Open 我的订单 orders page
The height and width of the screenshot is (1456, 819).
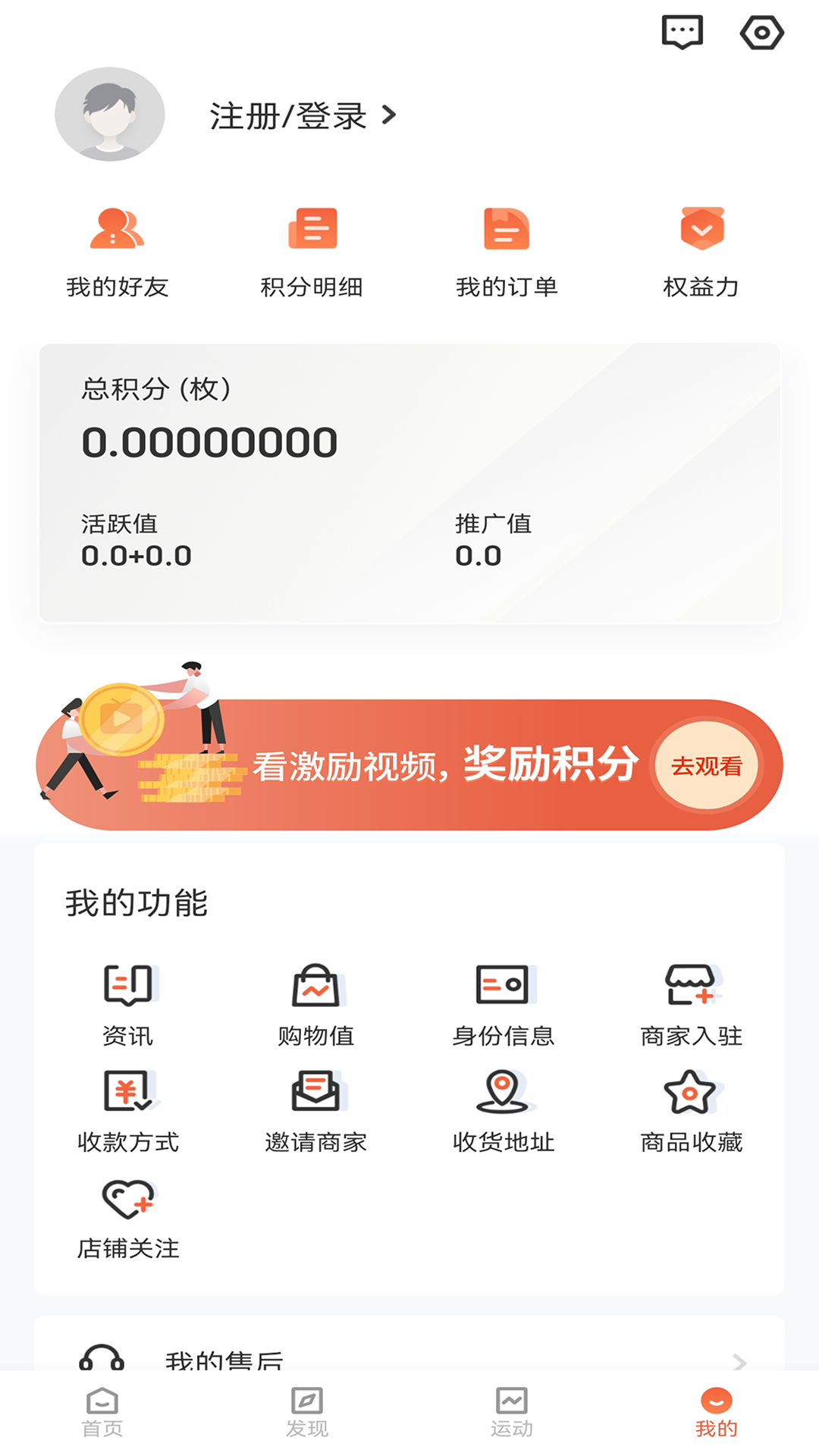[504, 250]
